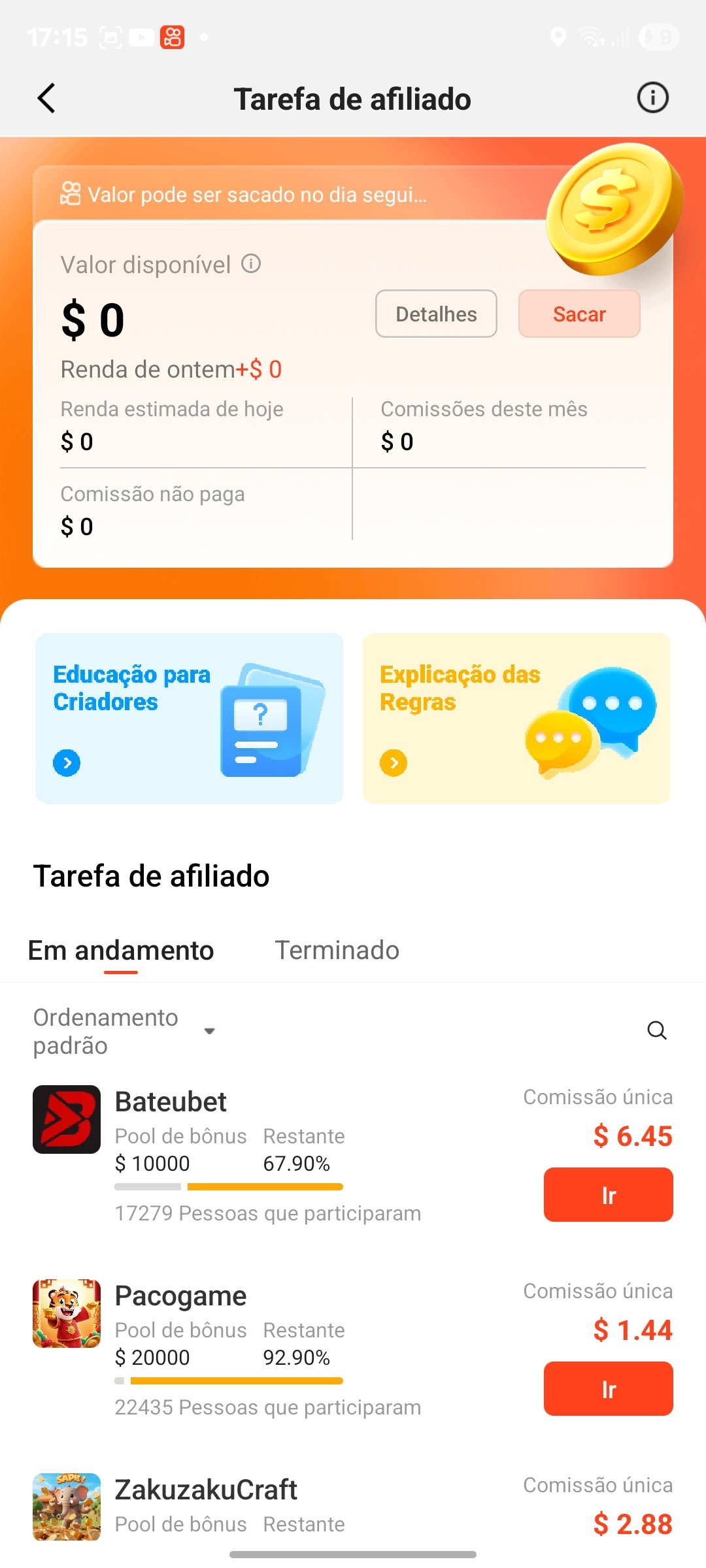Open Educação para Criadores card
The width and height of the screenshot is (706, 1568).
point(190,718)
